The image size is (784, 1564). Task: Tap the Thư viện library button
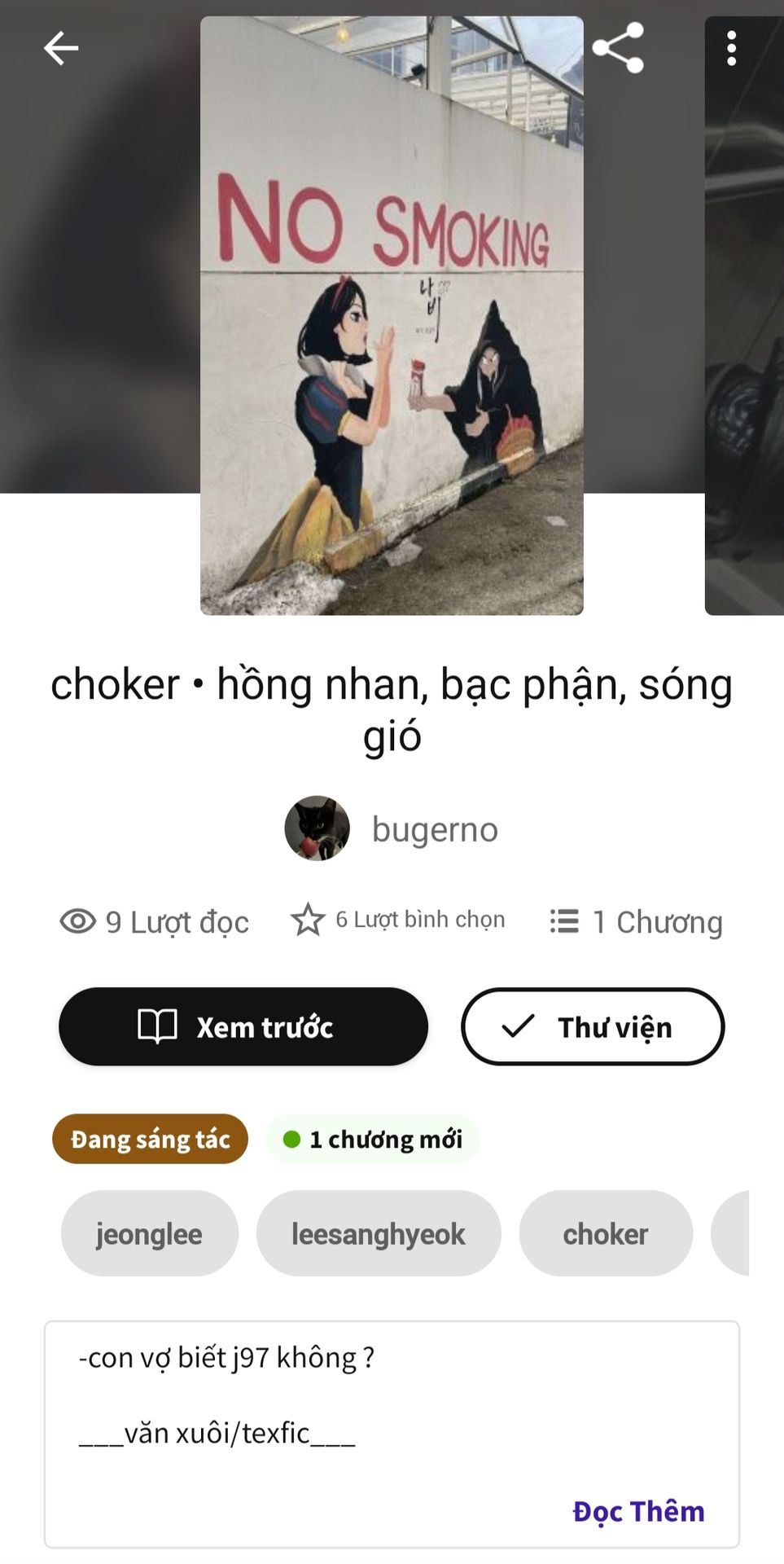[x=592, y=1026]
